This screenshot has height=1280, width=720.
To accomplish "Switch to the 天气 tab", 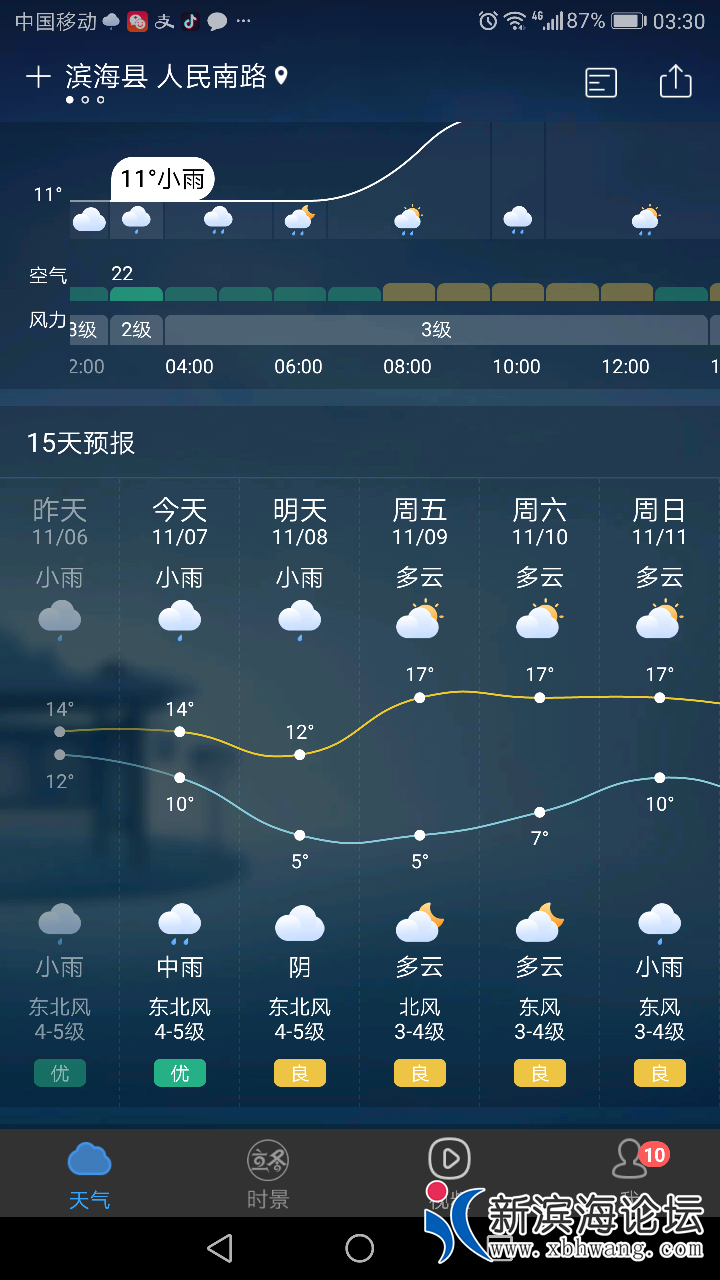I will tap(89, 1174).
